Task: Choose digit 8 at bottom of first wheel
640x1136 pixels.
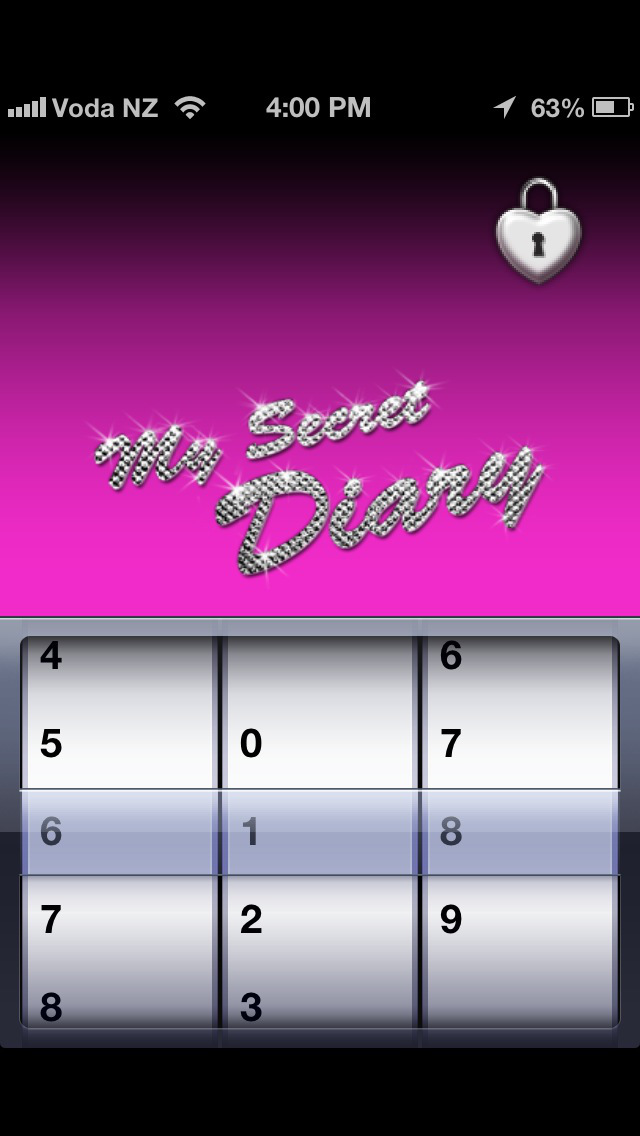Action: 52,1005
